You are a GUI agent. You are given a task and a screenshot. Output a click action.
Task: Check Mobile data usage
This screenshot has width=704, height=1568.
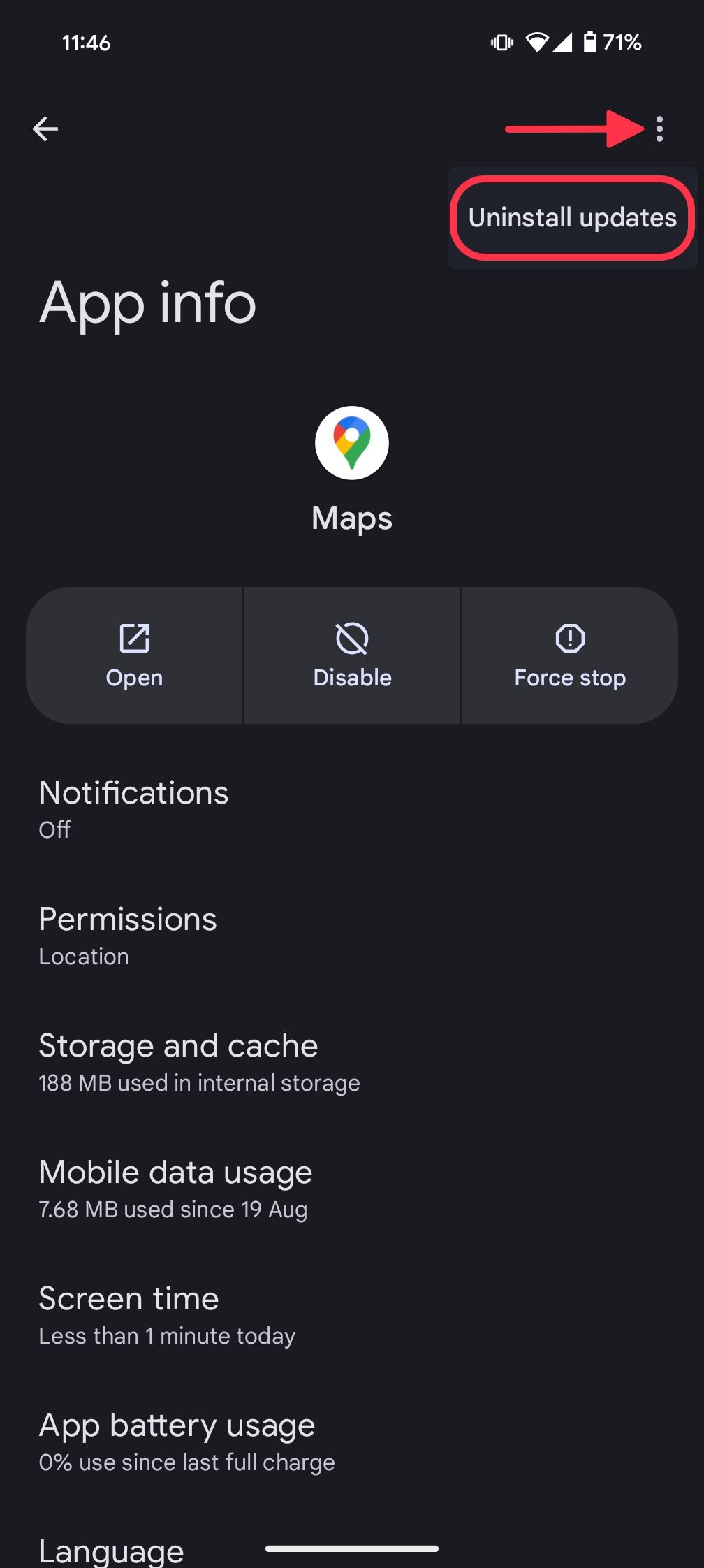175,1188
